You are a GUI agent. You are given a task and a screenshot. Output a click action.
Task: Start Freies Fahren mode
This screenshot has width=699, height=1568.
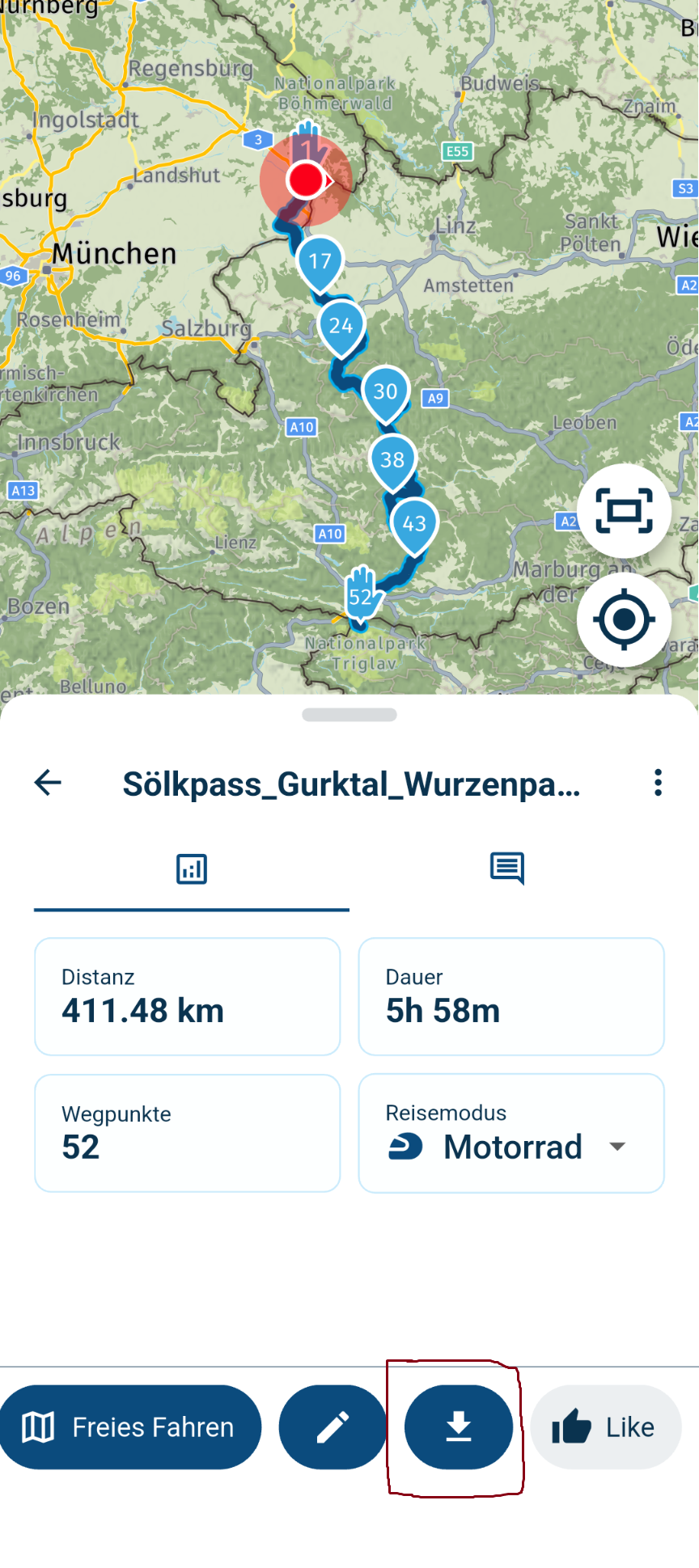point(129,1426)
